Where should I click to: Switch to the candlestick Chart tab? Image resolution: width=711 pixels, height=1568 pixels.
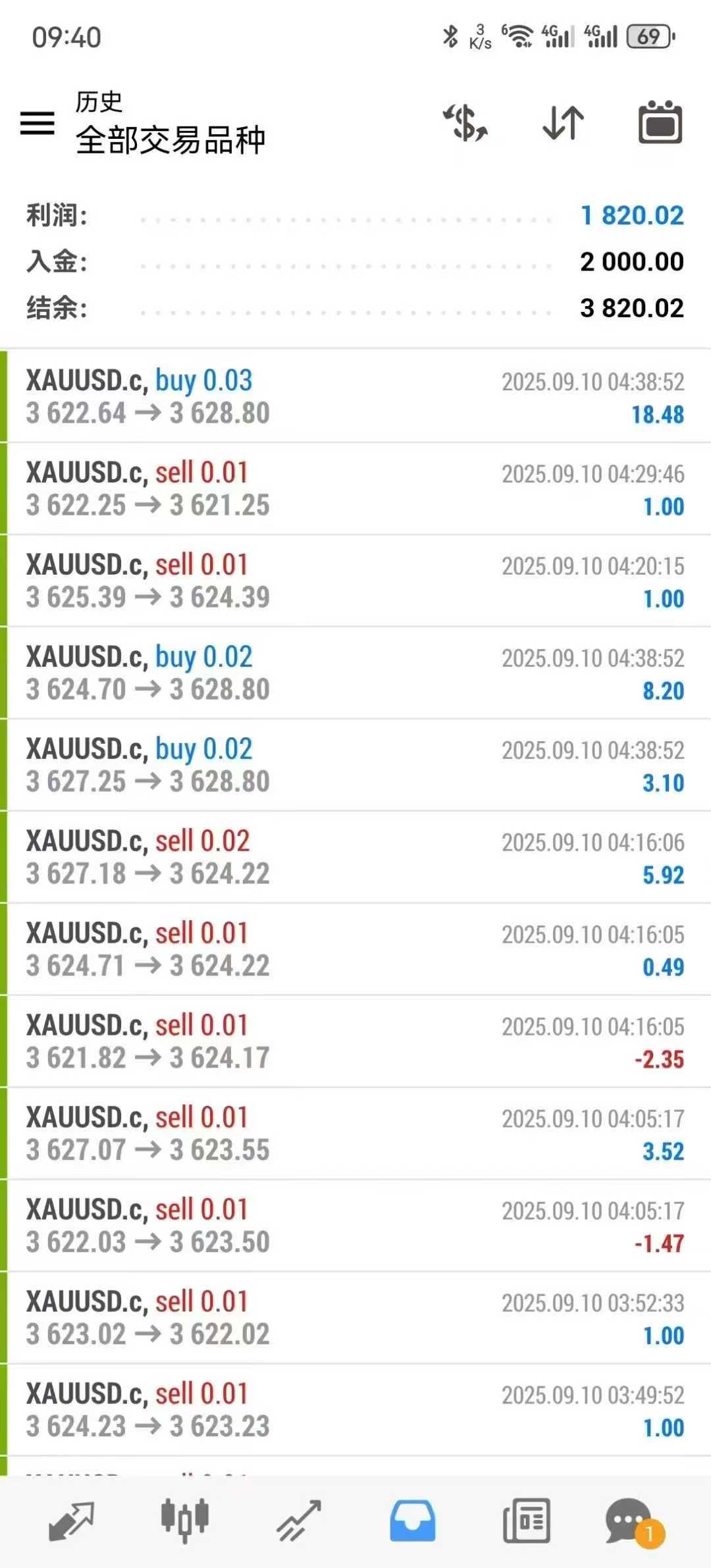(x=185, y=1521)
